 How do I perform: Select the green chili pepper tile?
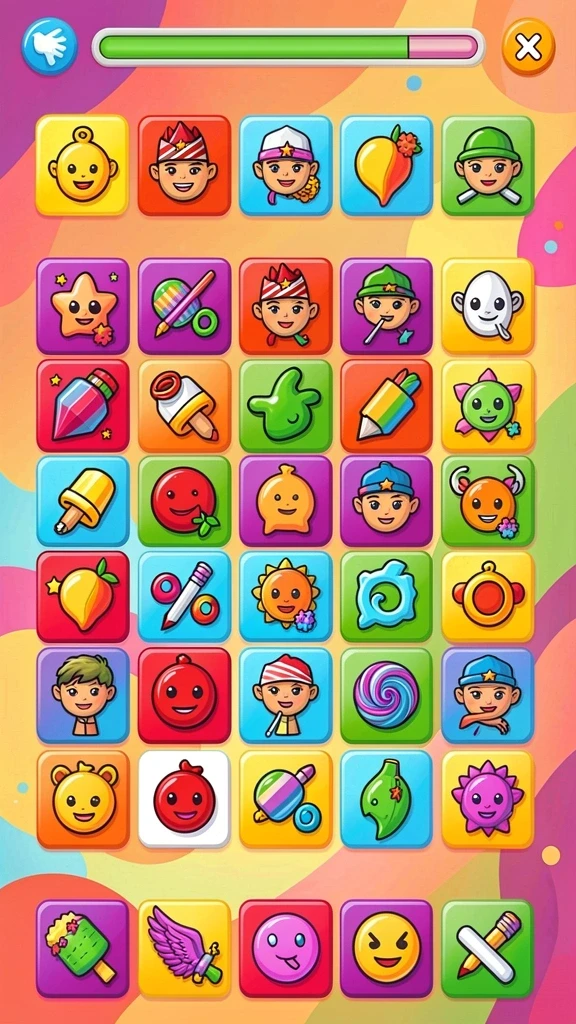point(386,799)
